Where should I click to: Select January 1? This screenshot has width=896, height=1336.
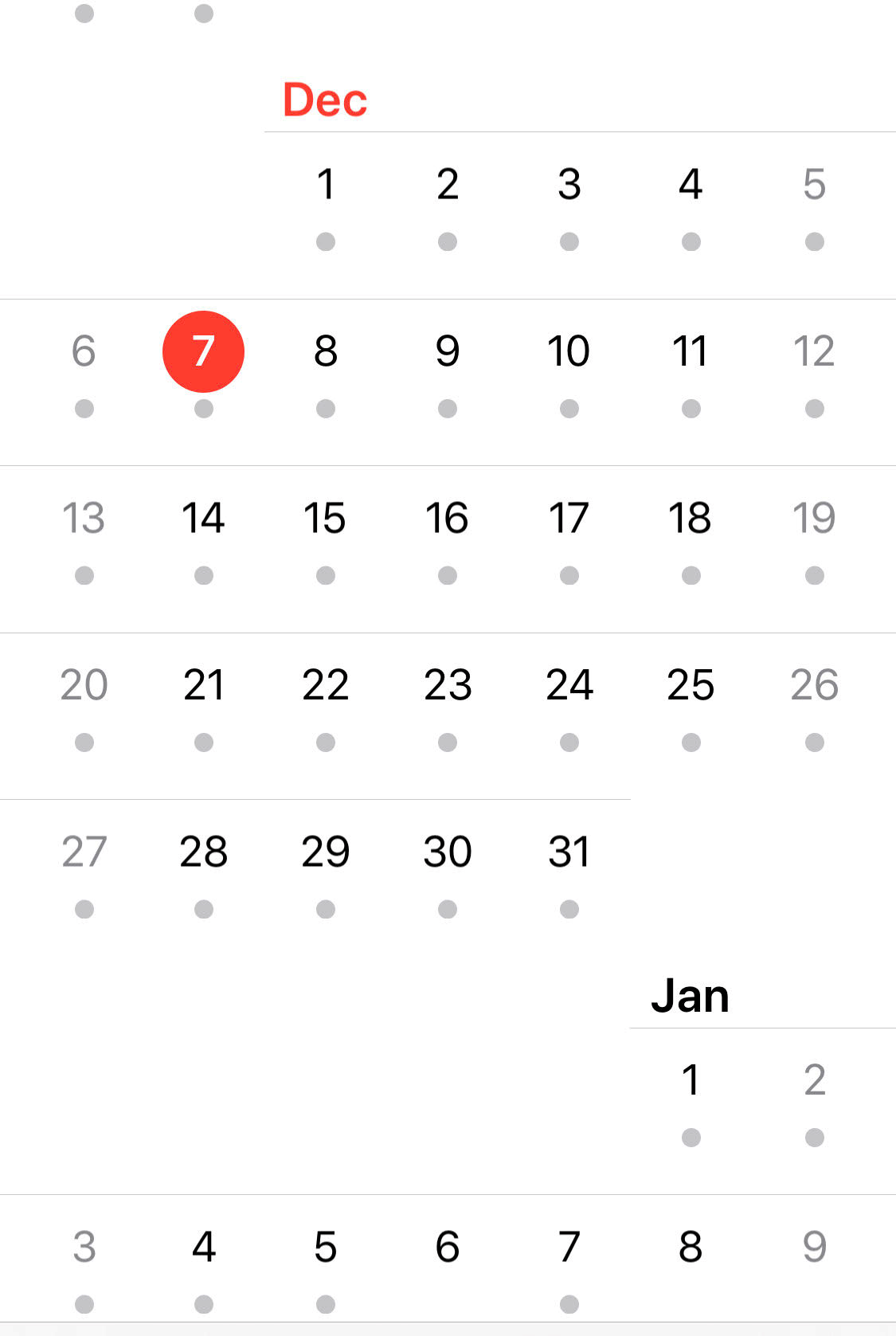pyautogui.click(x=691, y=1080)
